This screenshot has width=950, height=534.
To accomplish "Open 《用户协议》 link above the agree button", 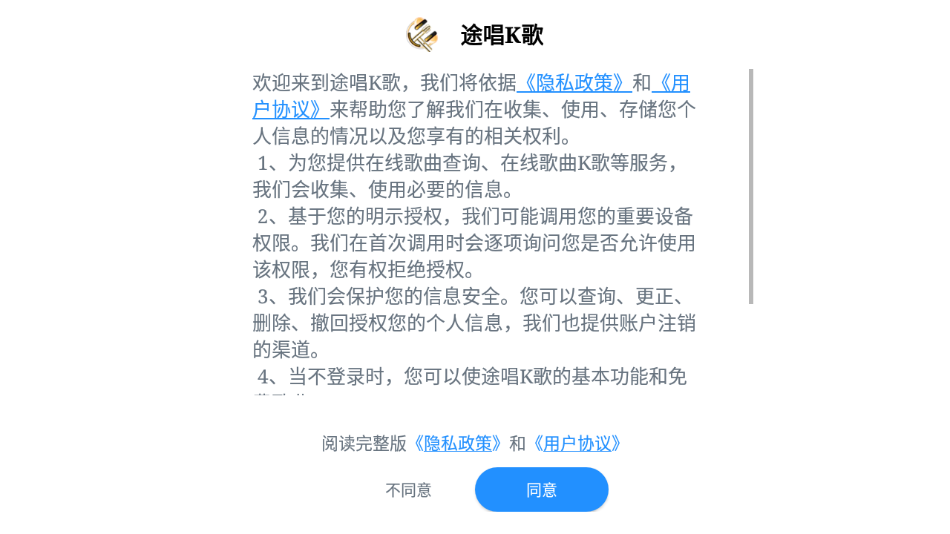I will [577, 444].
